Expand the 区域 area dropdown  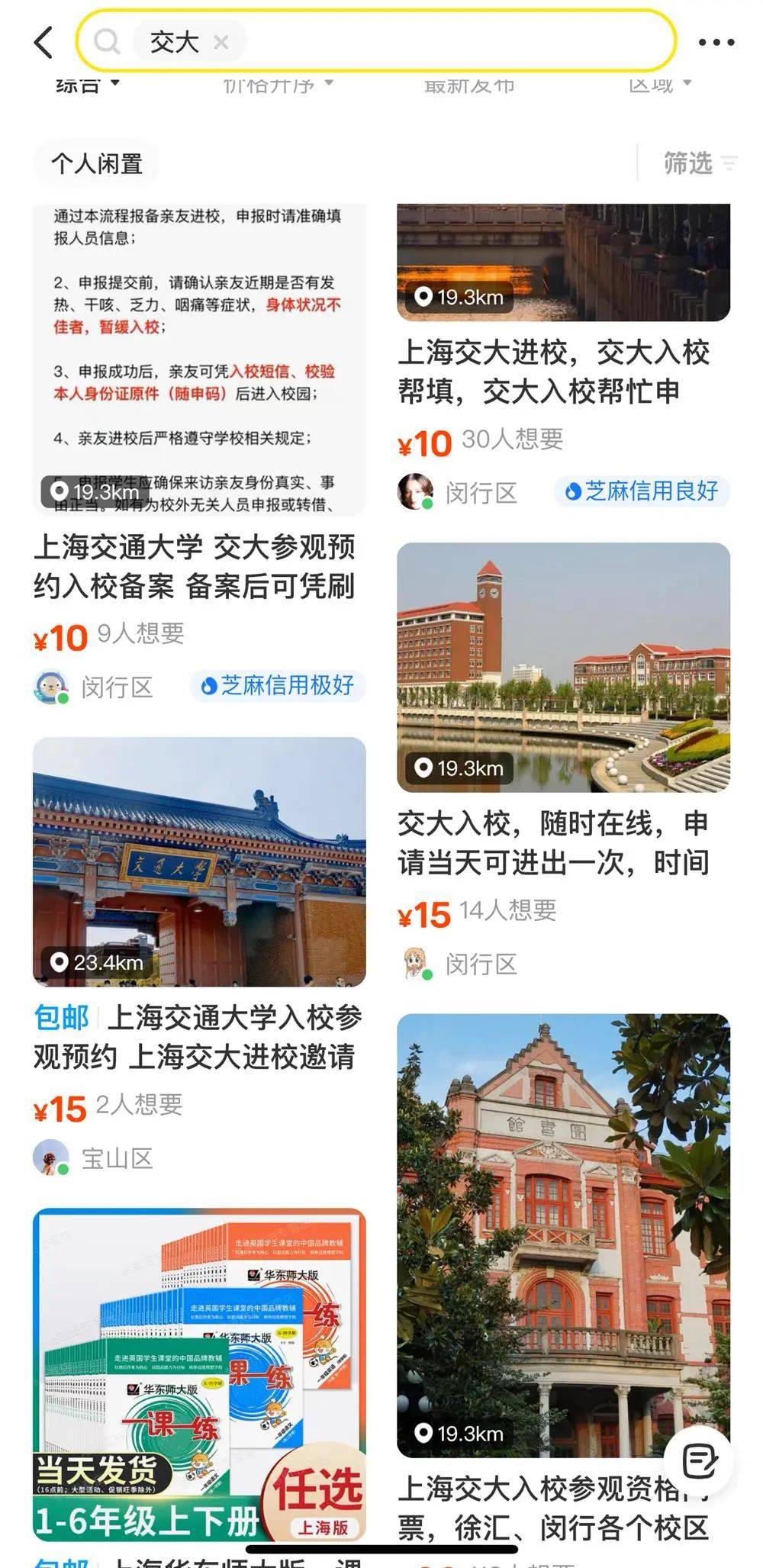click(659, 84)
